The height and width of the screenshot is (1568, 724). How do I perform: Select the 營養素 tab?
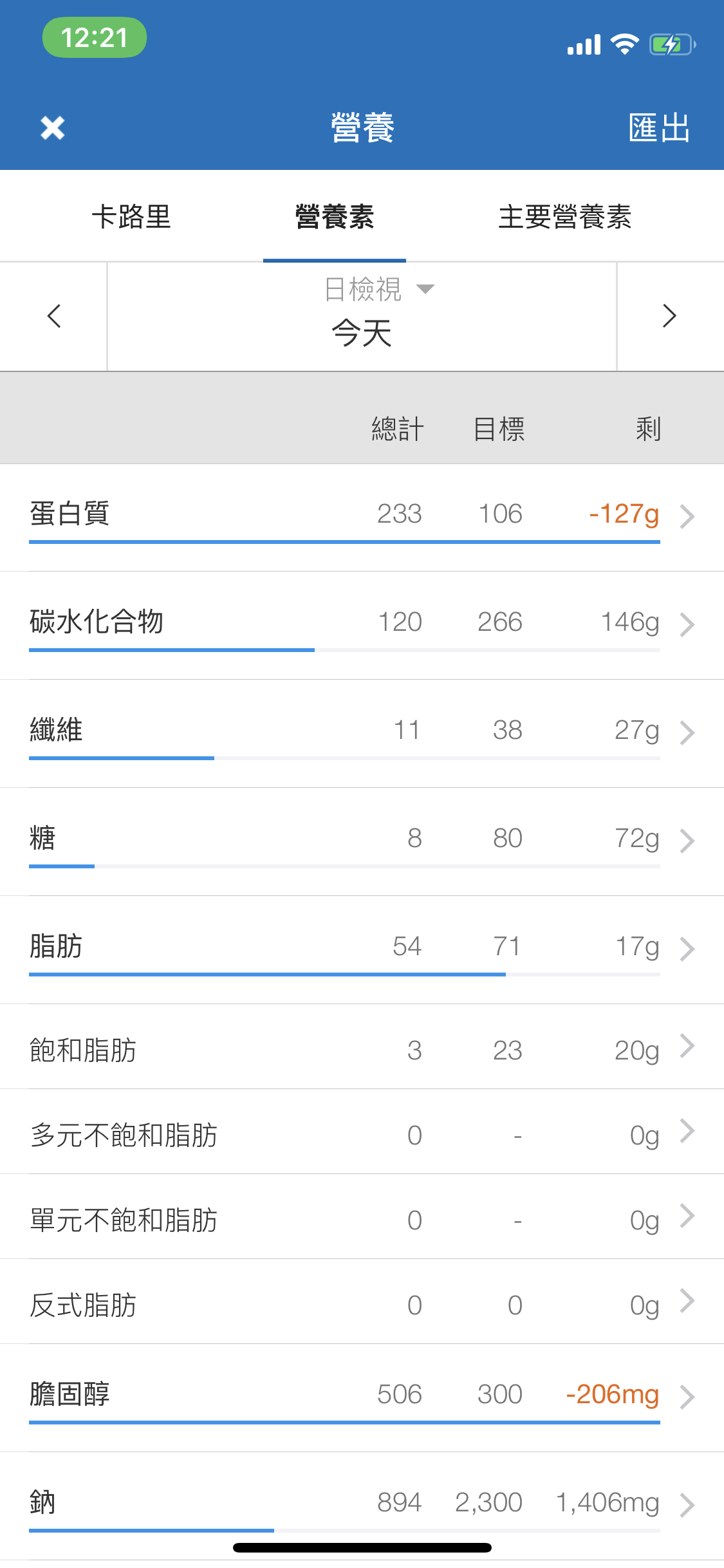point(335,216)
